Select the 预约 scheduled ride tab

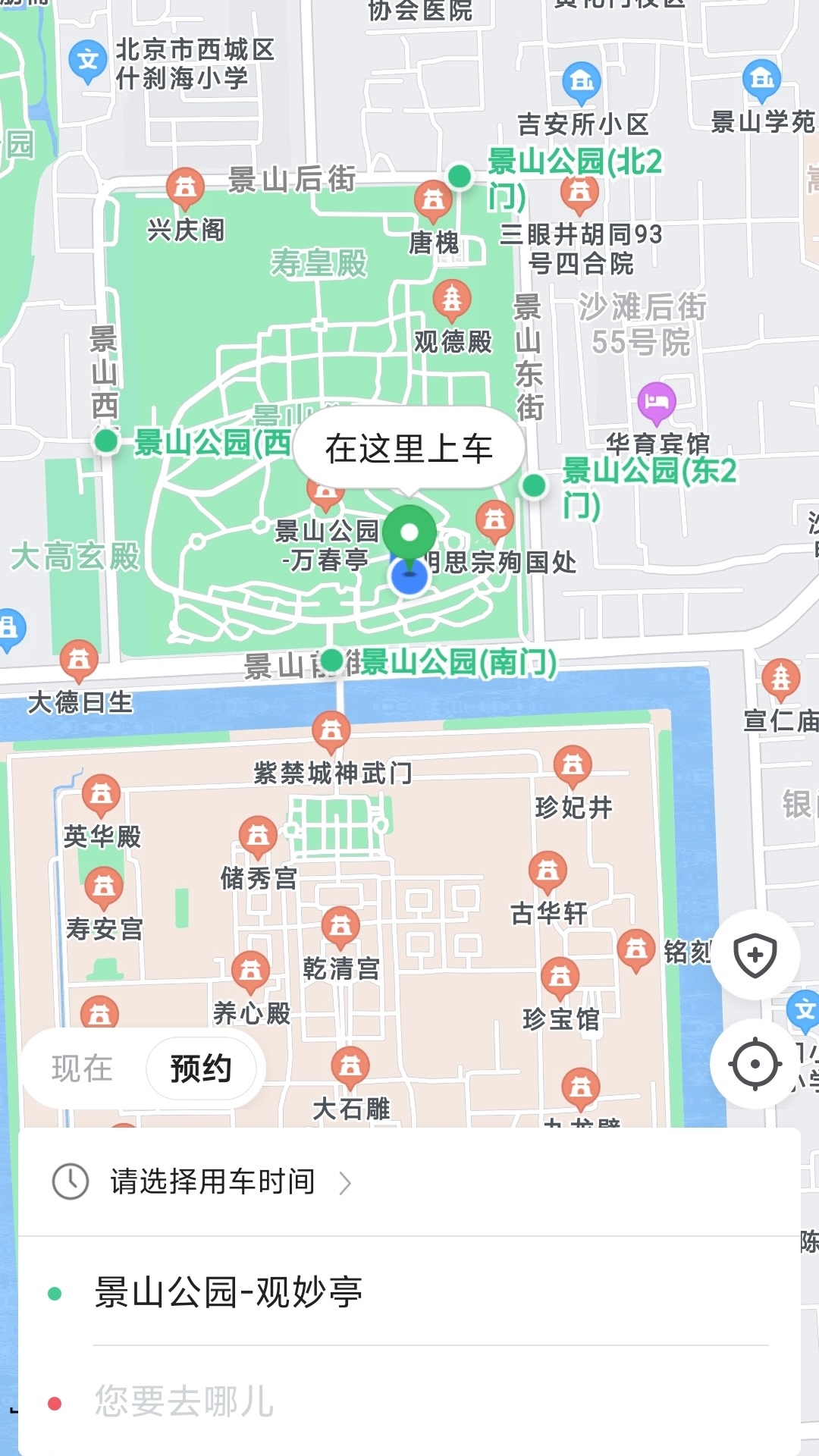[201, 1068]
